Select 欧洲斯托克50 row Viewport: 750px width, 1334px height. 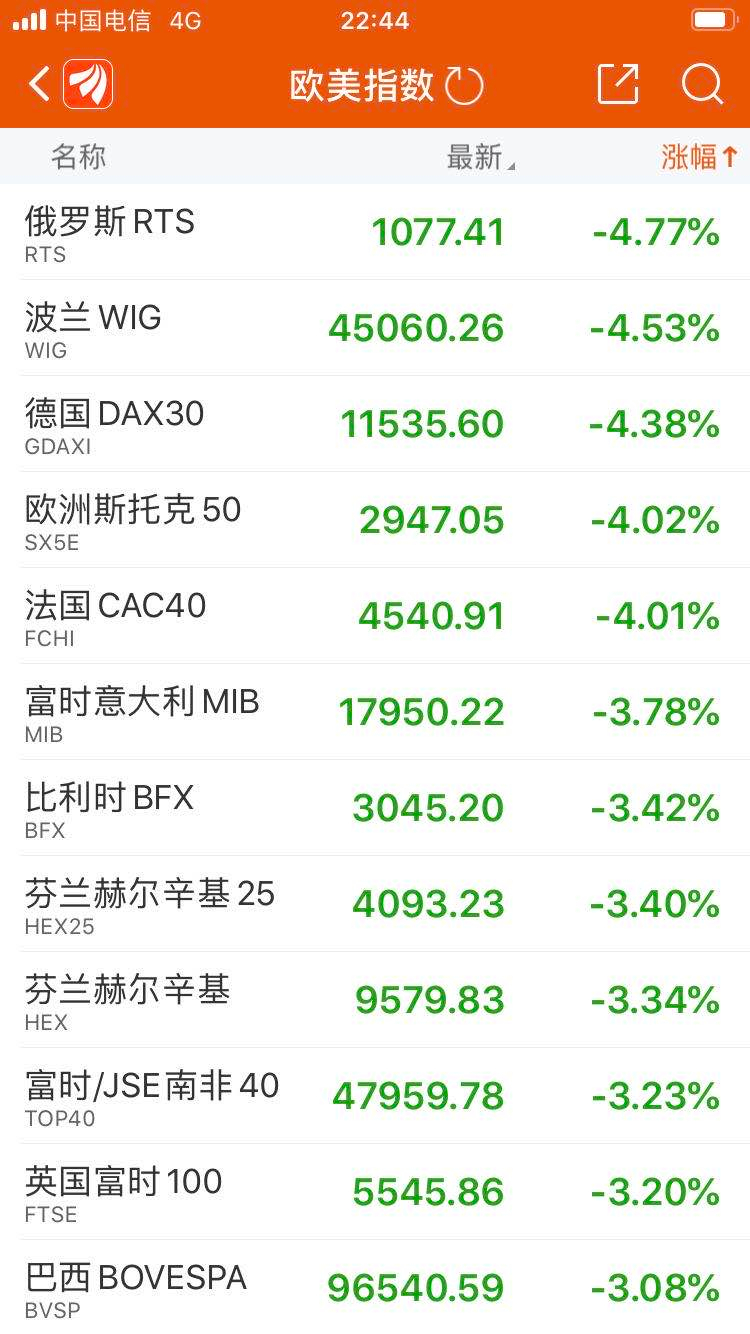pyautogui.click(x=375, y=520)
